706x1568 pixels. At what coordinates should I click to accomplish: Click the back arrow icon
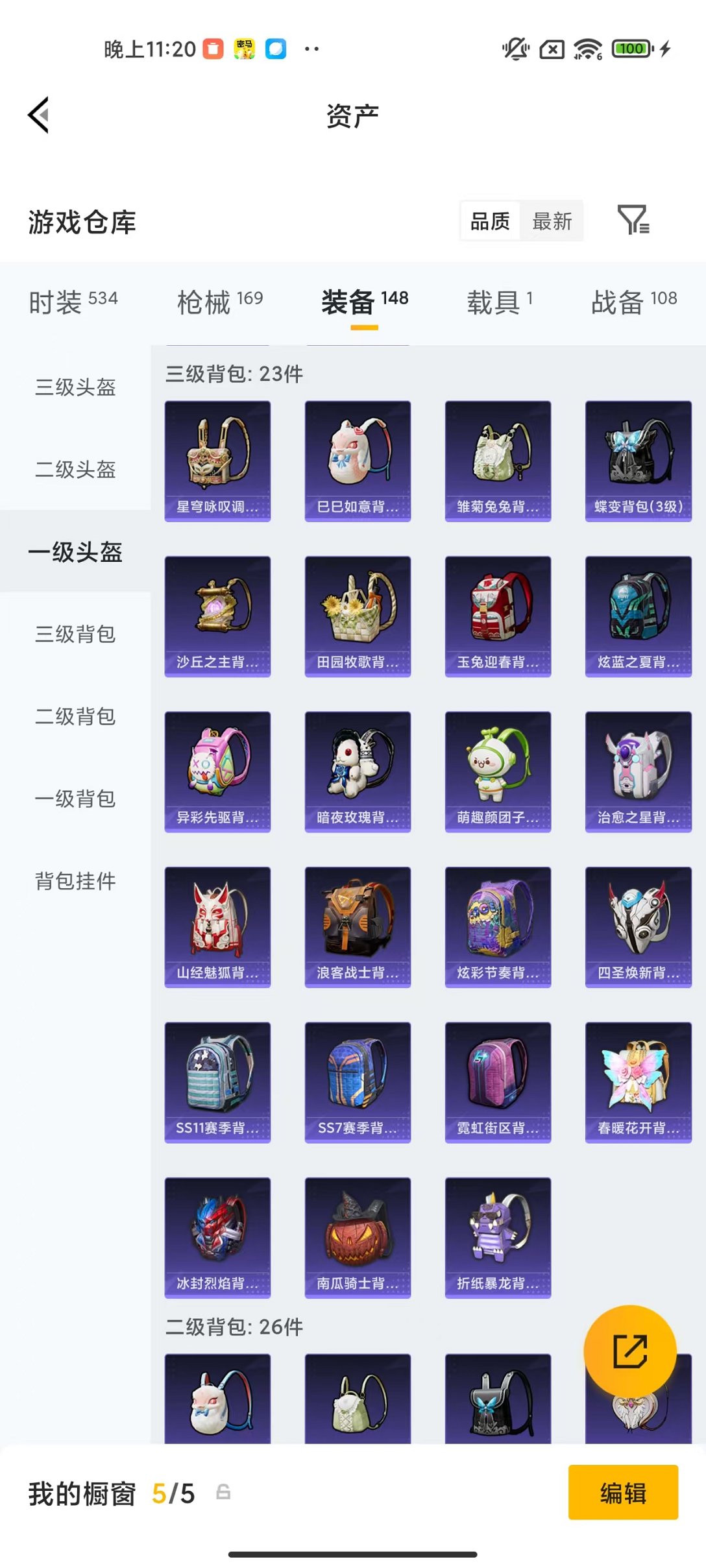[39, 115]
